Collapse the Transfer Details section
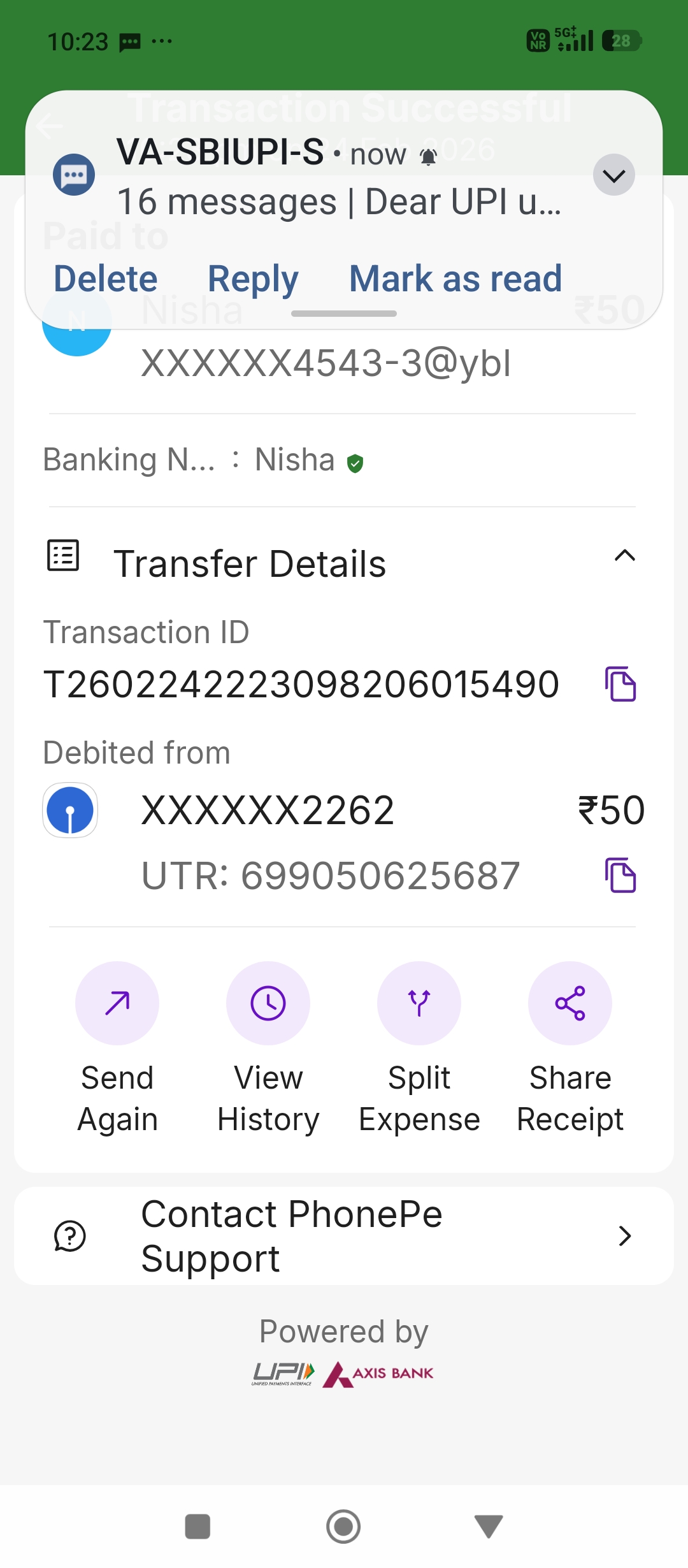The width and height of the screenshot is (688, 1568). point(624,556)
